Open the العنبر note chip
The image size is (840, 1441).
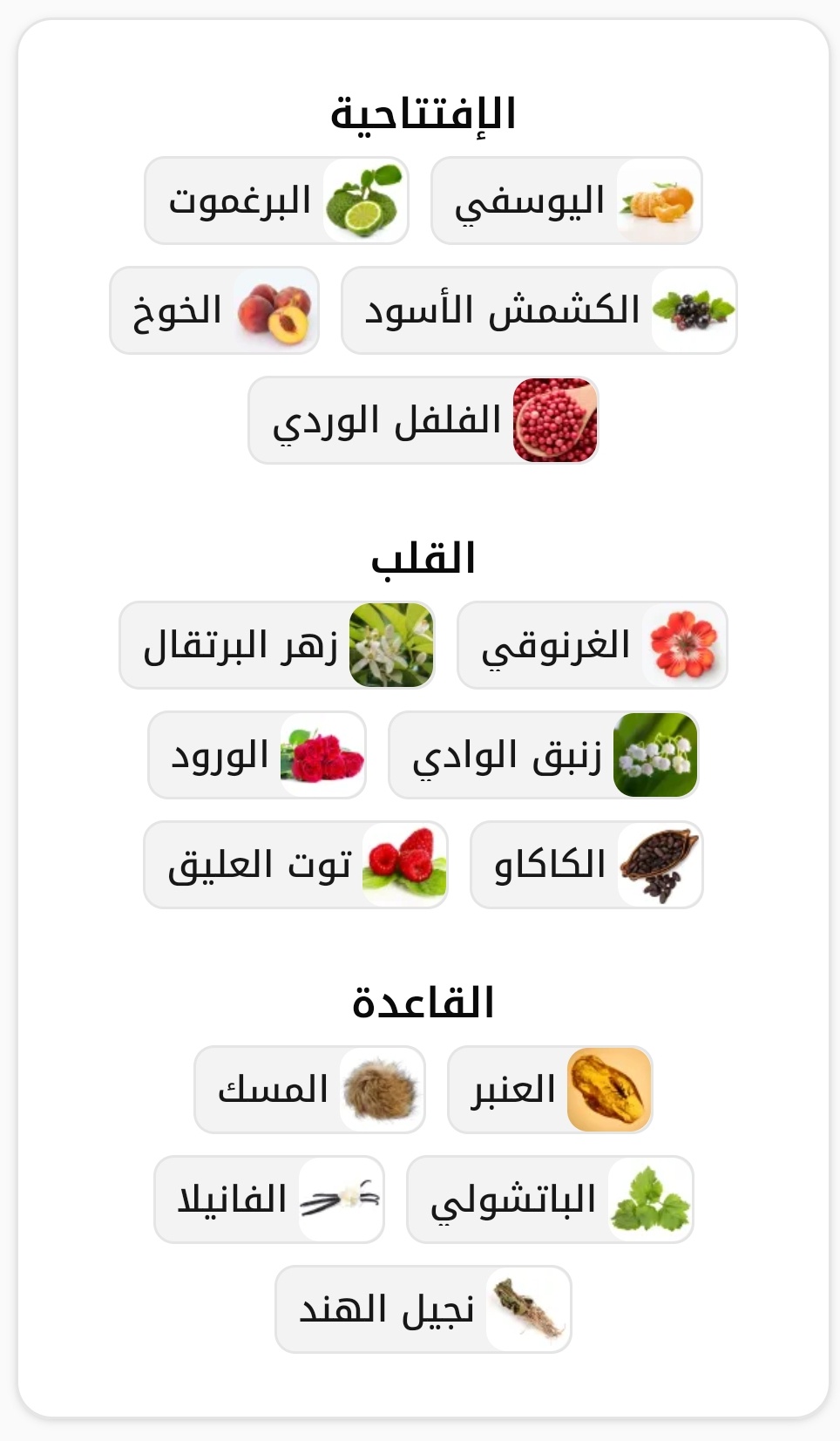(550, 1091)
